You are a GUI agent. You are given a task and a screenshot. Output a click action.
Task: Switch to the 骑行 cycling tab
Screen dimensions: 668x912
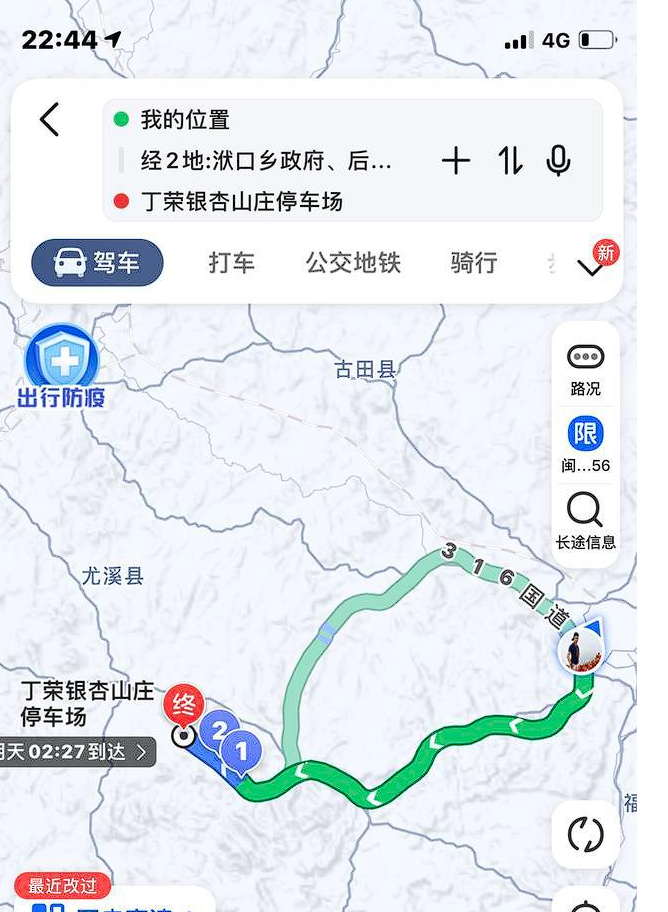[x=473, y=263]
